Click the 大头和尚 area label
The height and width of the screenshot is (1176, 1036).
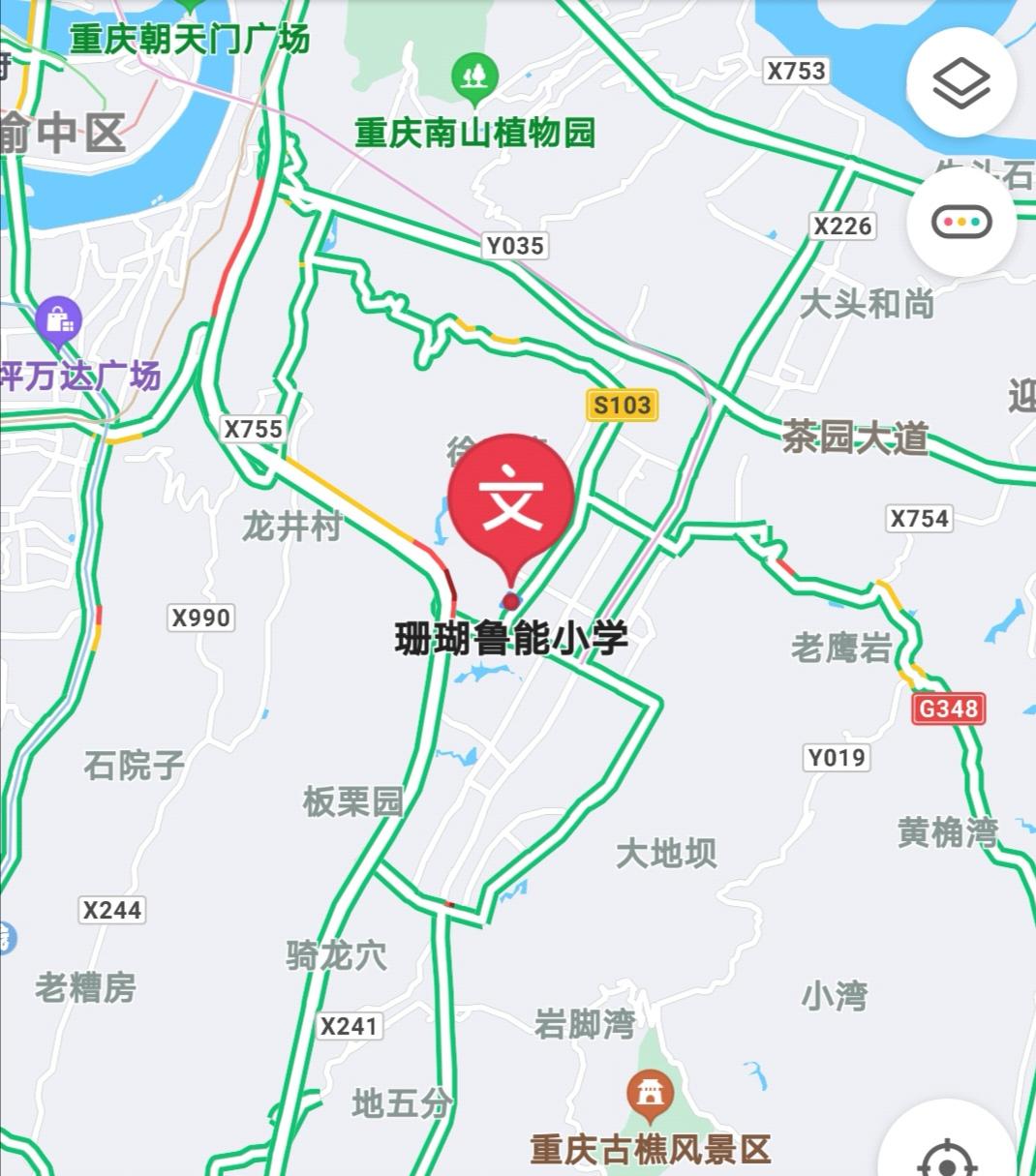(x=866, y=302)
